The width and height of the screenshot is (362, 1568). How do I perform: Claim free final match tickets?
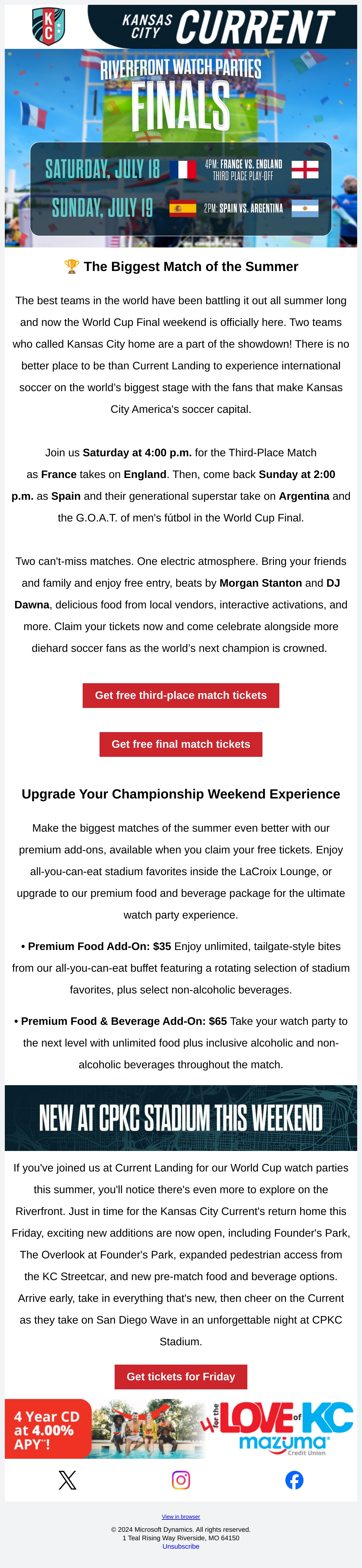pyautogui.click(x=181, y=744)
